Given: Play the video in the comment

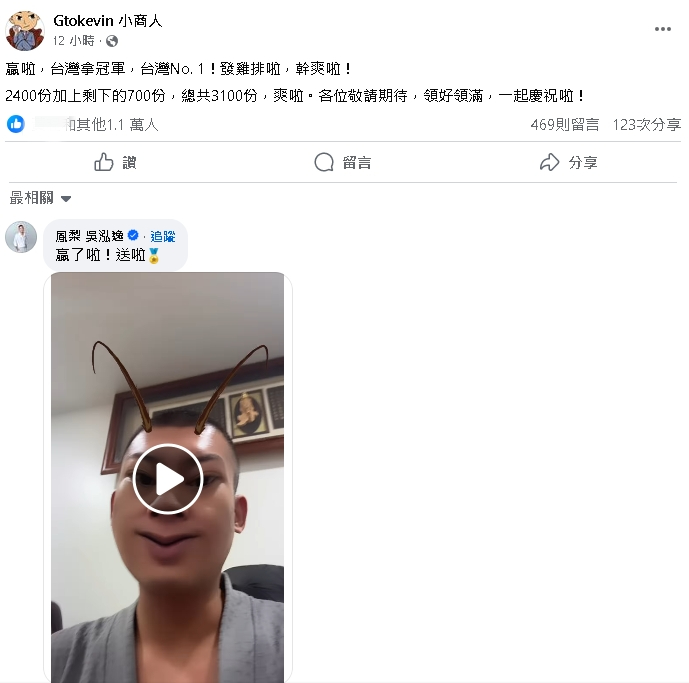Looking at the screenshot, I should click(x=168, y=479).
